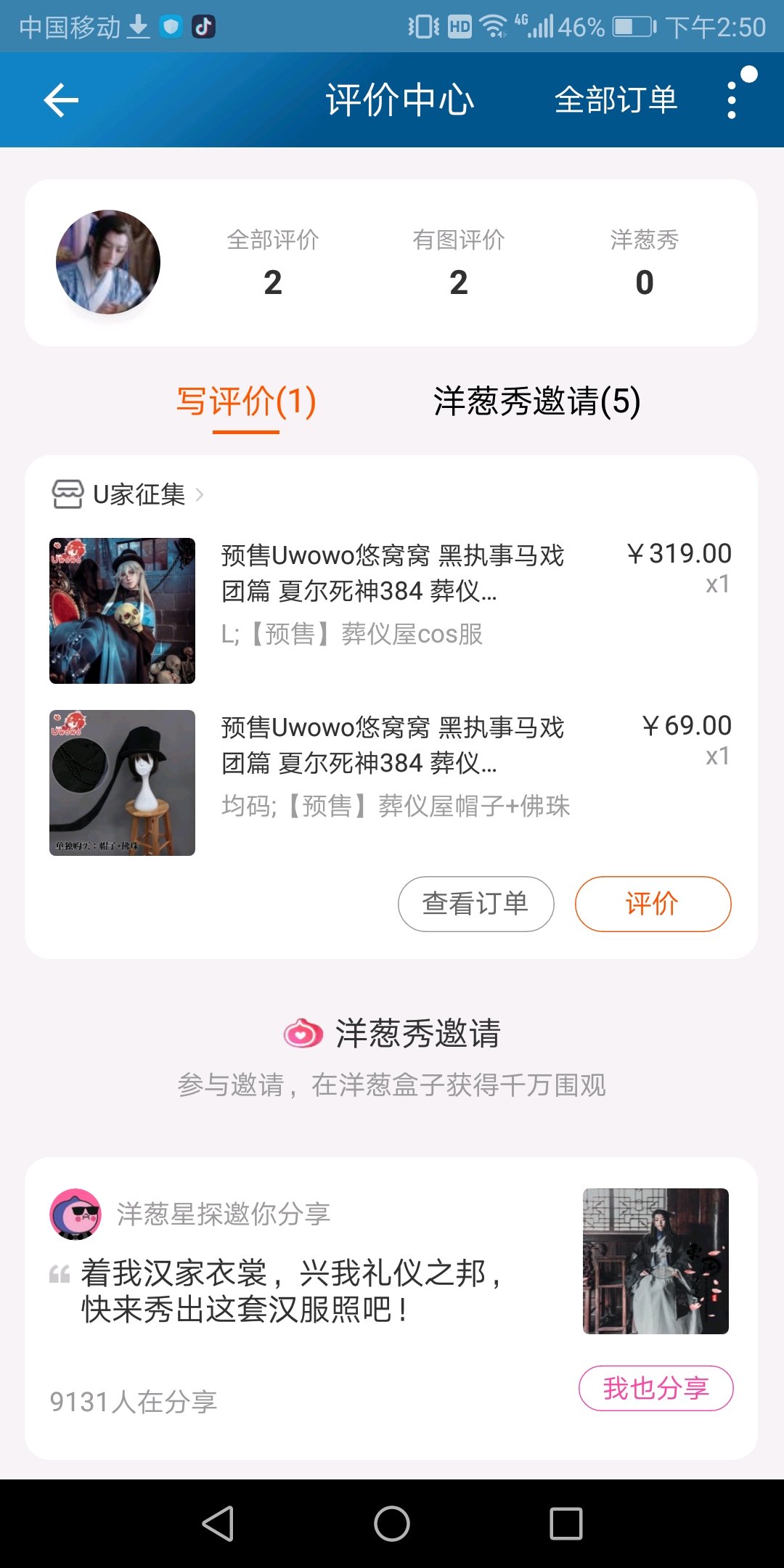Image resolution: width=784 pixels, height=1568 pixels.
Task: Open 全部订单 in the header
Action: (616, 100)
